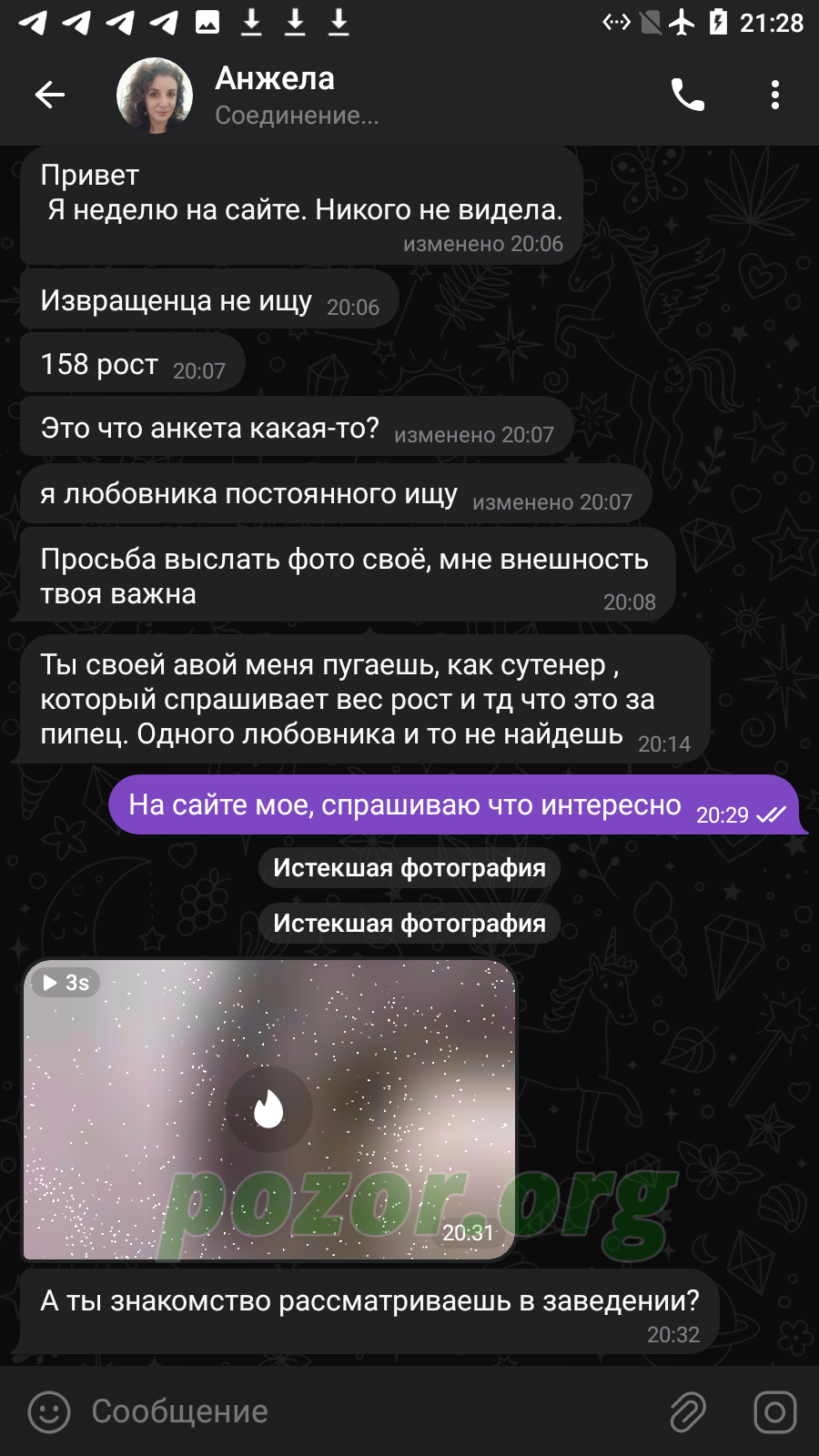Tap the Сообщение text field
This screenshot has width=819, height=1456.
364,1411
